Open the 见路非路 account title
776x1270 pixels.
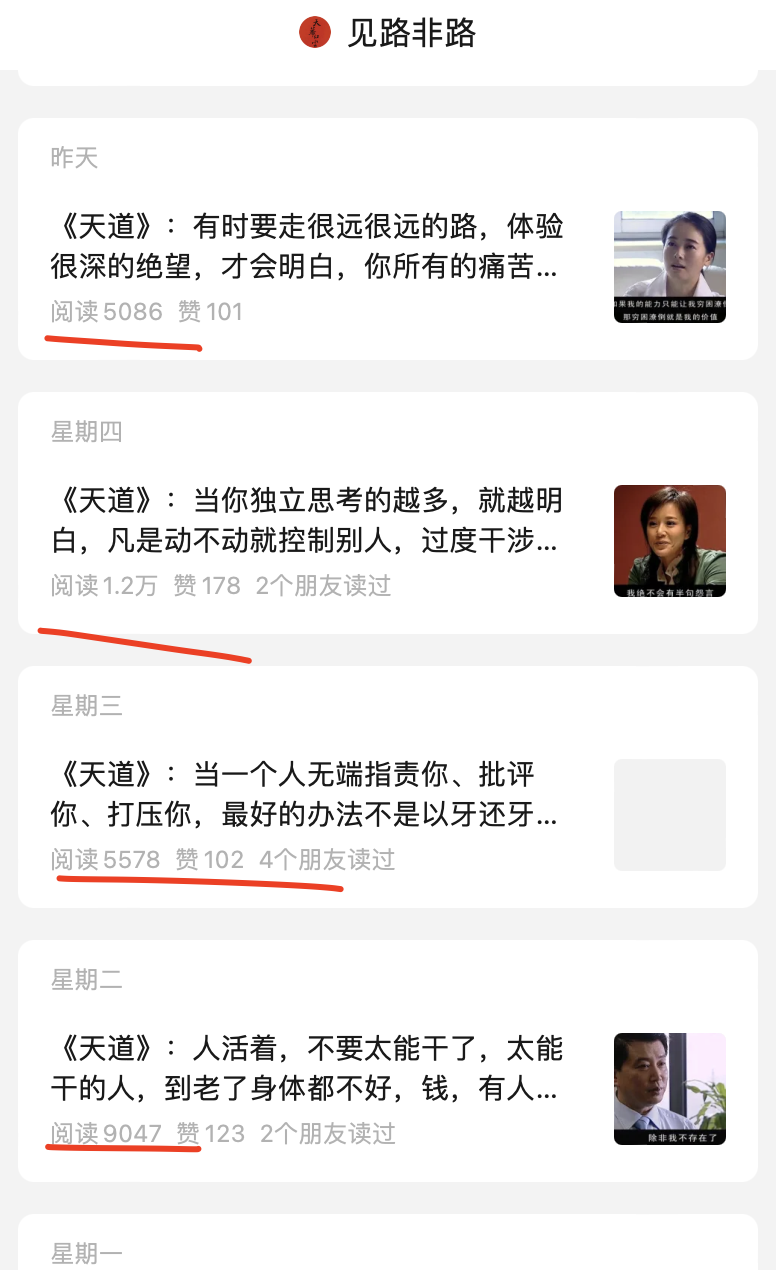point(411,33)
